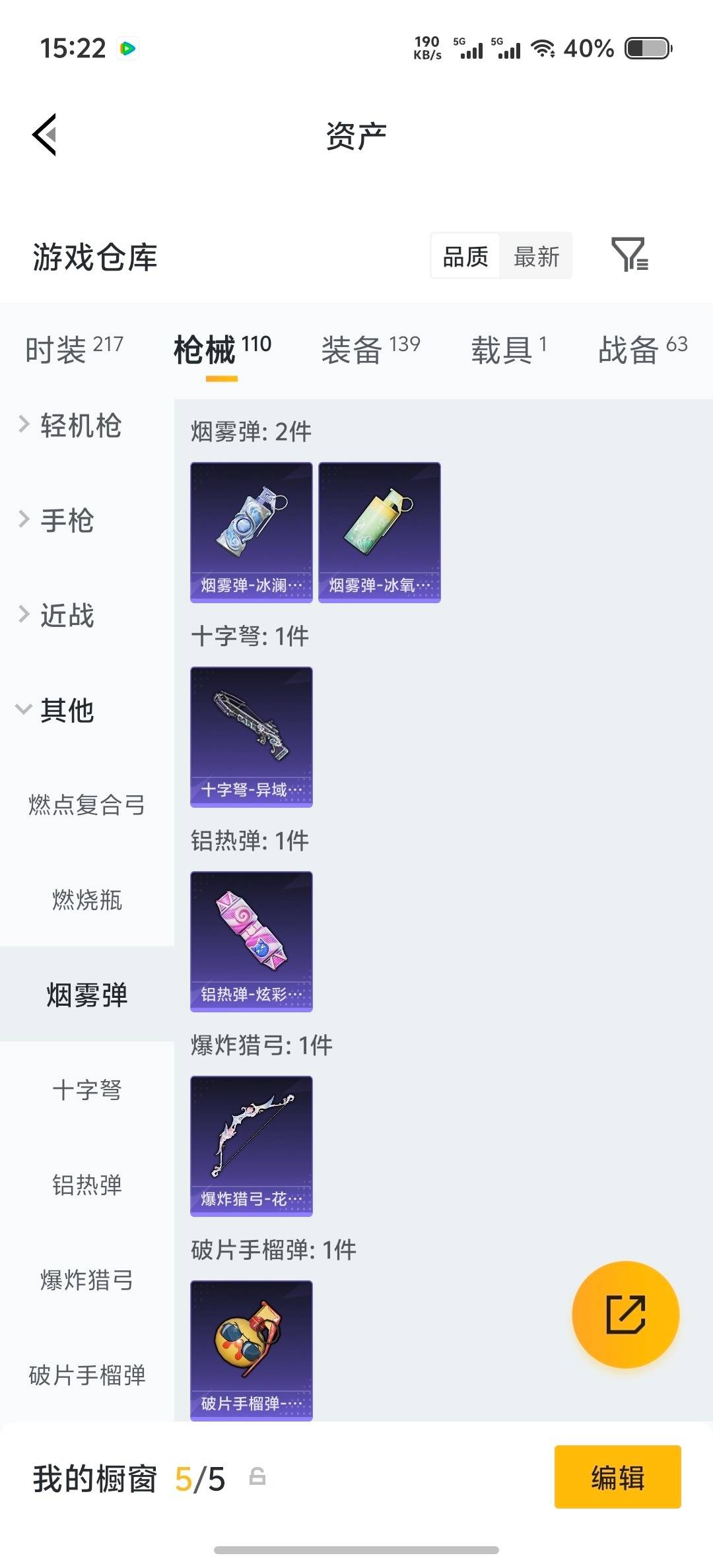Tap the back arrow to leave 资产 page
Image resolution: width=713 pixels, height=1568 pixels.
[44, 135]
